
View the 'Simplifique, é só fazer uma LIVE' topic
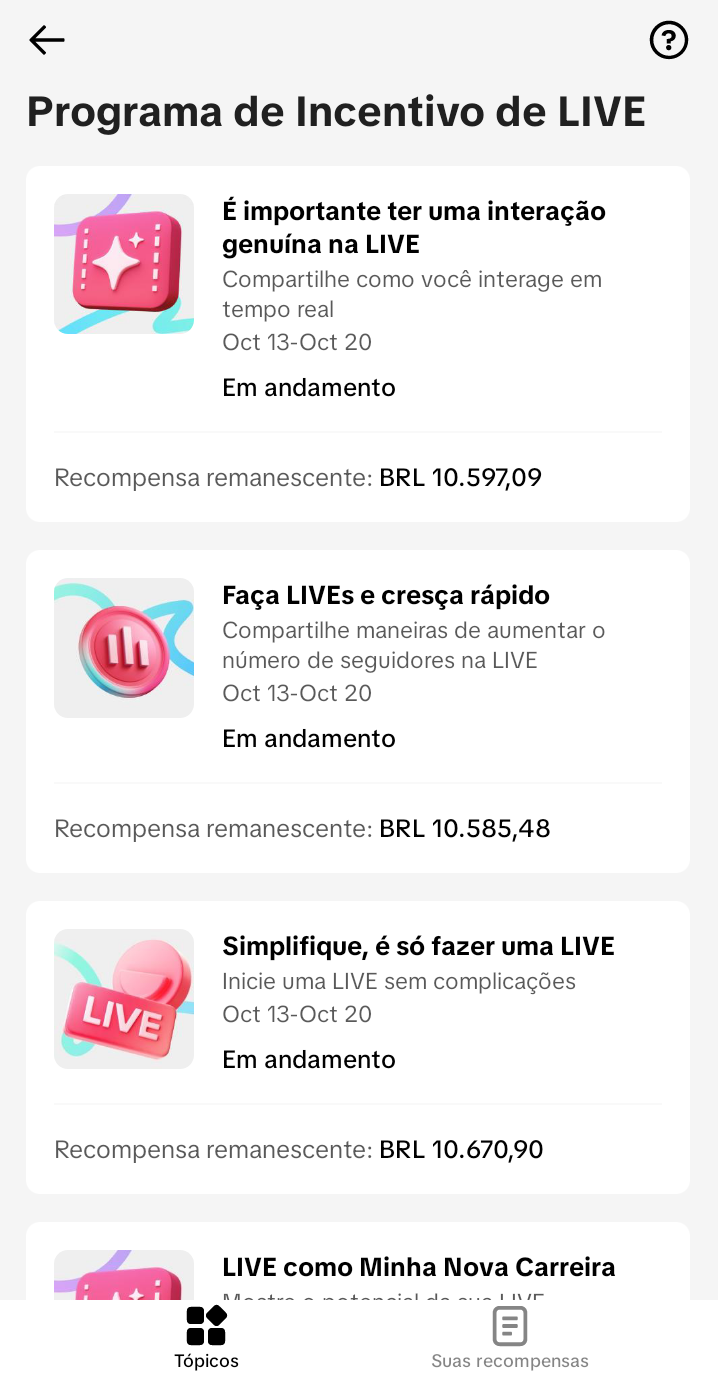pyautogui.click(x=418, y=946)
